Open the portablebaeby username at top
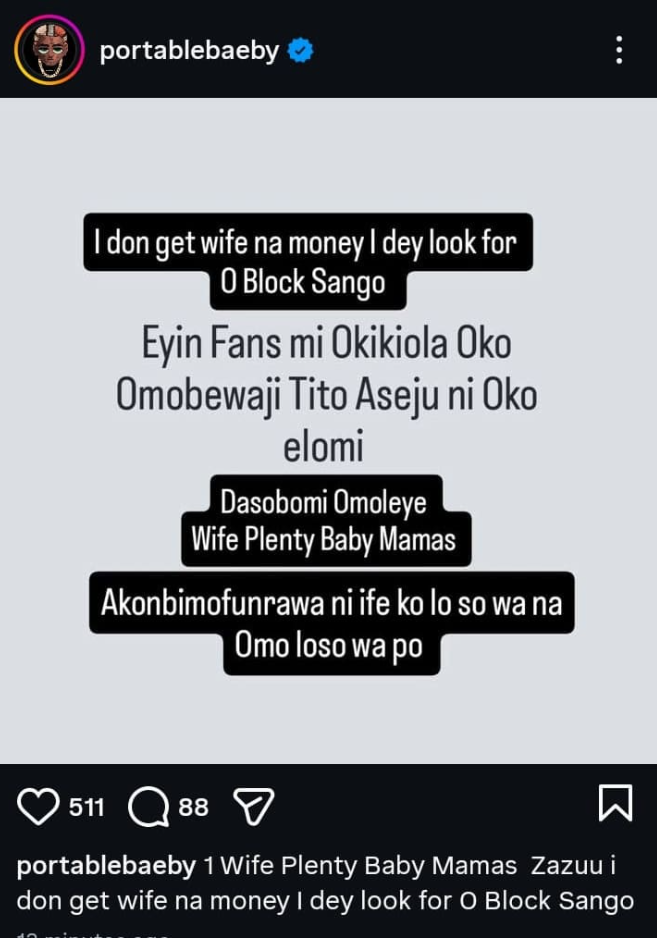The height and width of the screenshot is (938, 657). coord(189,50)
